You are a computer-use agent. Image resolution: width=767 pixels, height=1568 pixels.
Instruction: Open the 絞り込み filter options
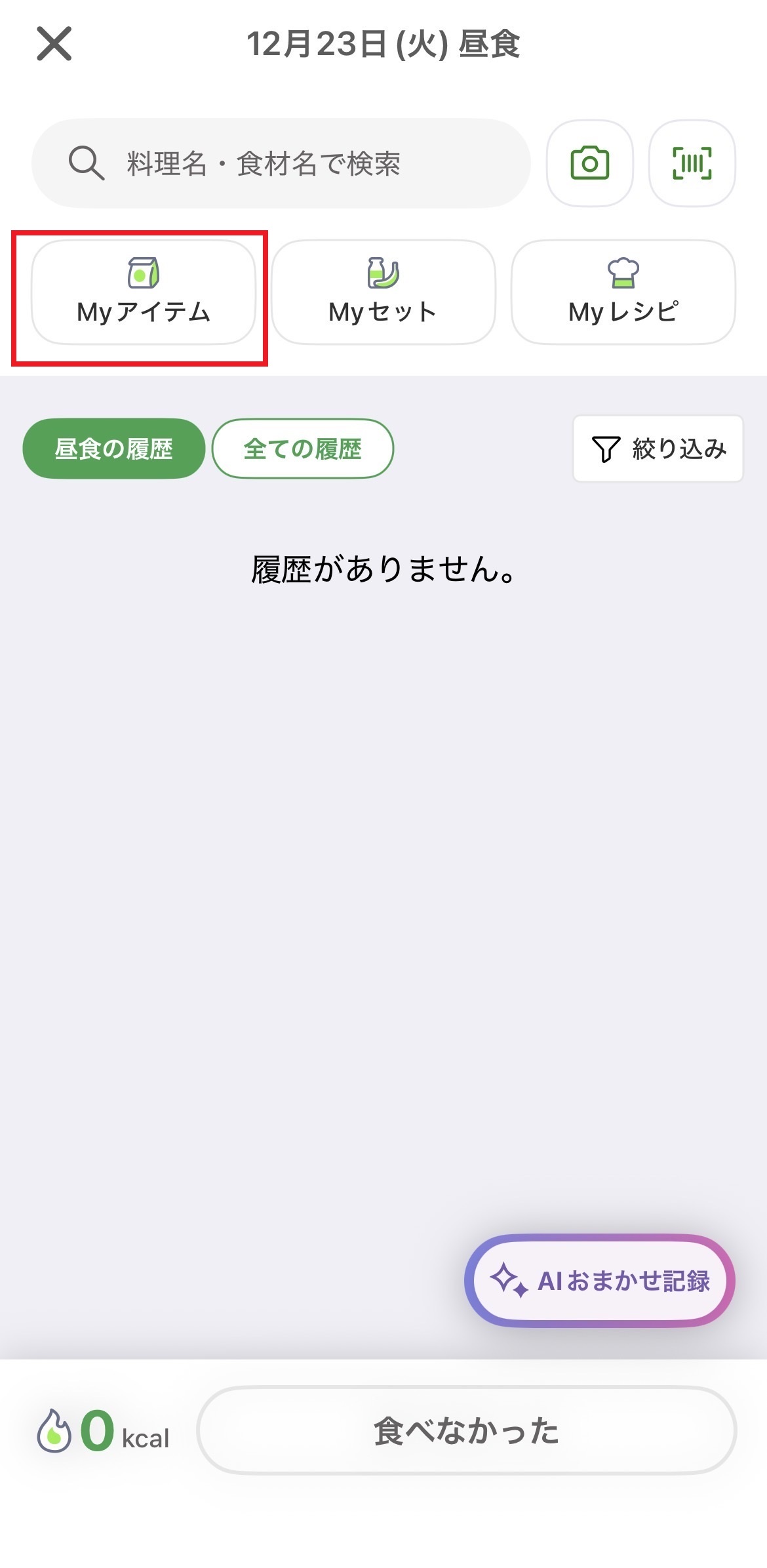[658, 449]
